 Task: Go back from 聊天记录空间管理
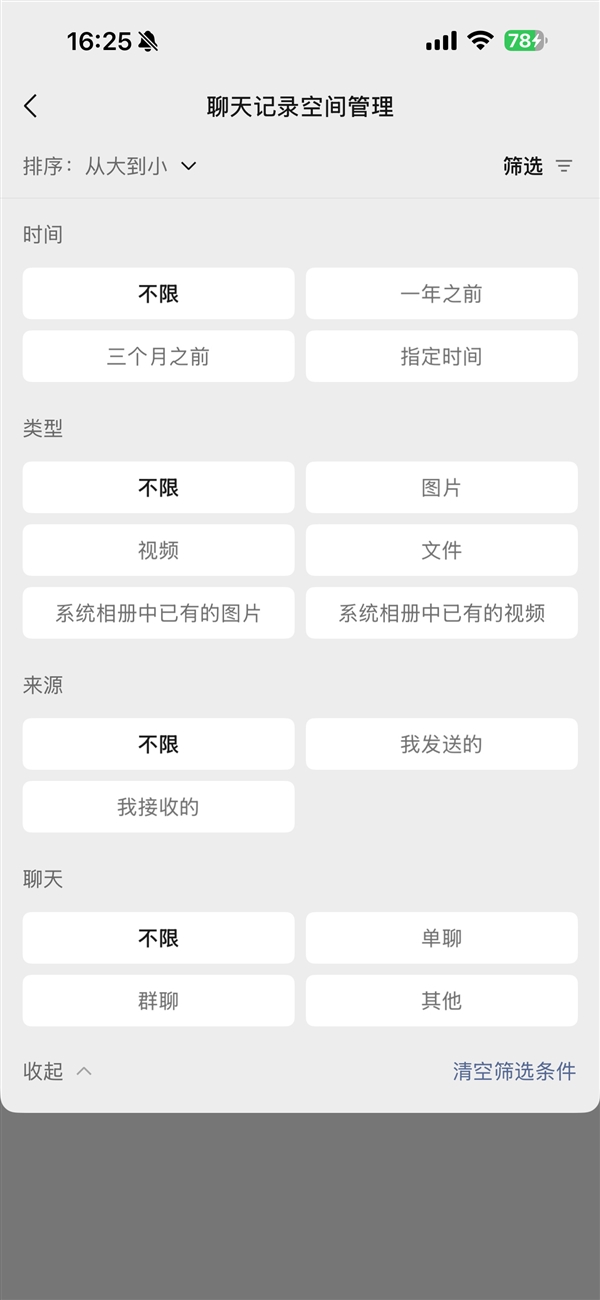click(31, 106)
